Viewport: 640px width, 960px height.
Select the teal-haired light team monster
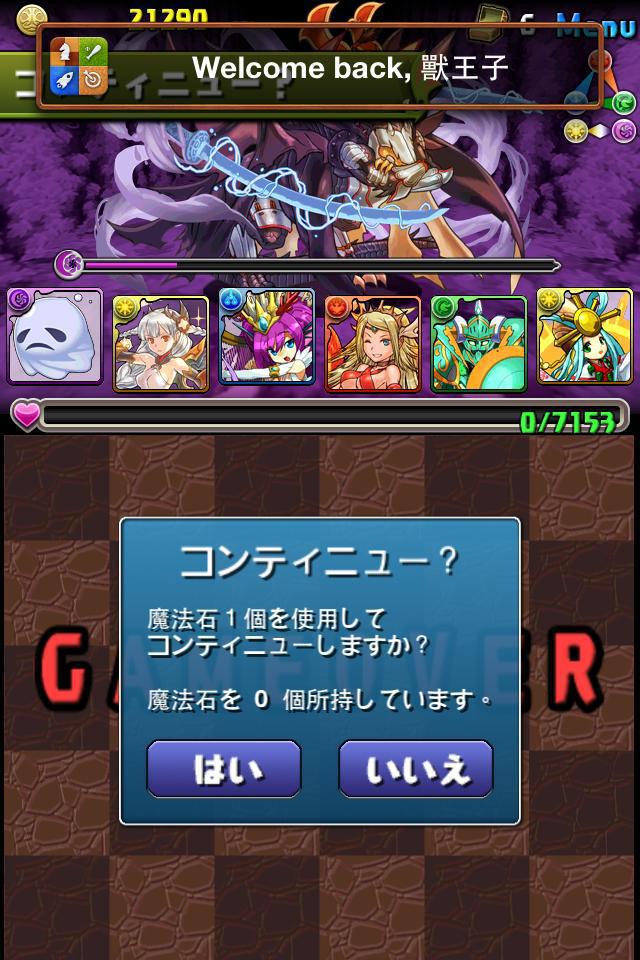tap(584, 341)
